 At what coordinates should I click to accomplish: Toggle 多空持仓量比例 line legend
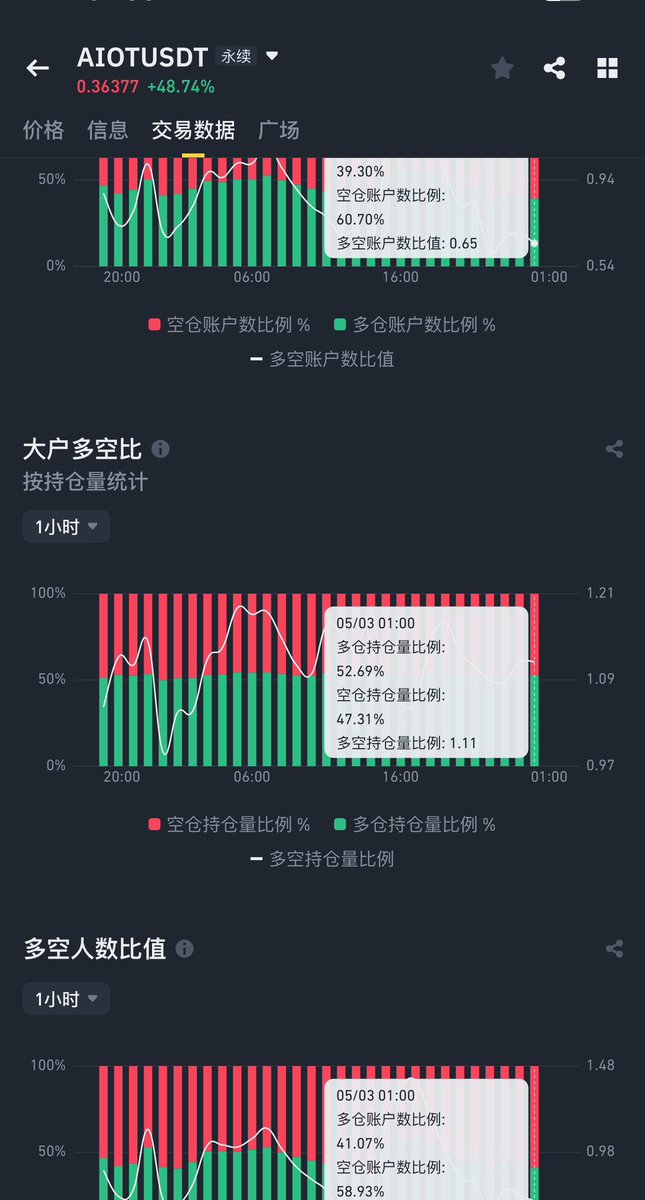322,859
